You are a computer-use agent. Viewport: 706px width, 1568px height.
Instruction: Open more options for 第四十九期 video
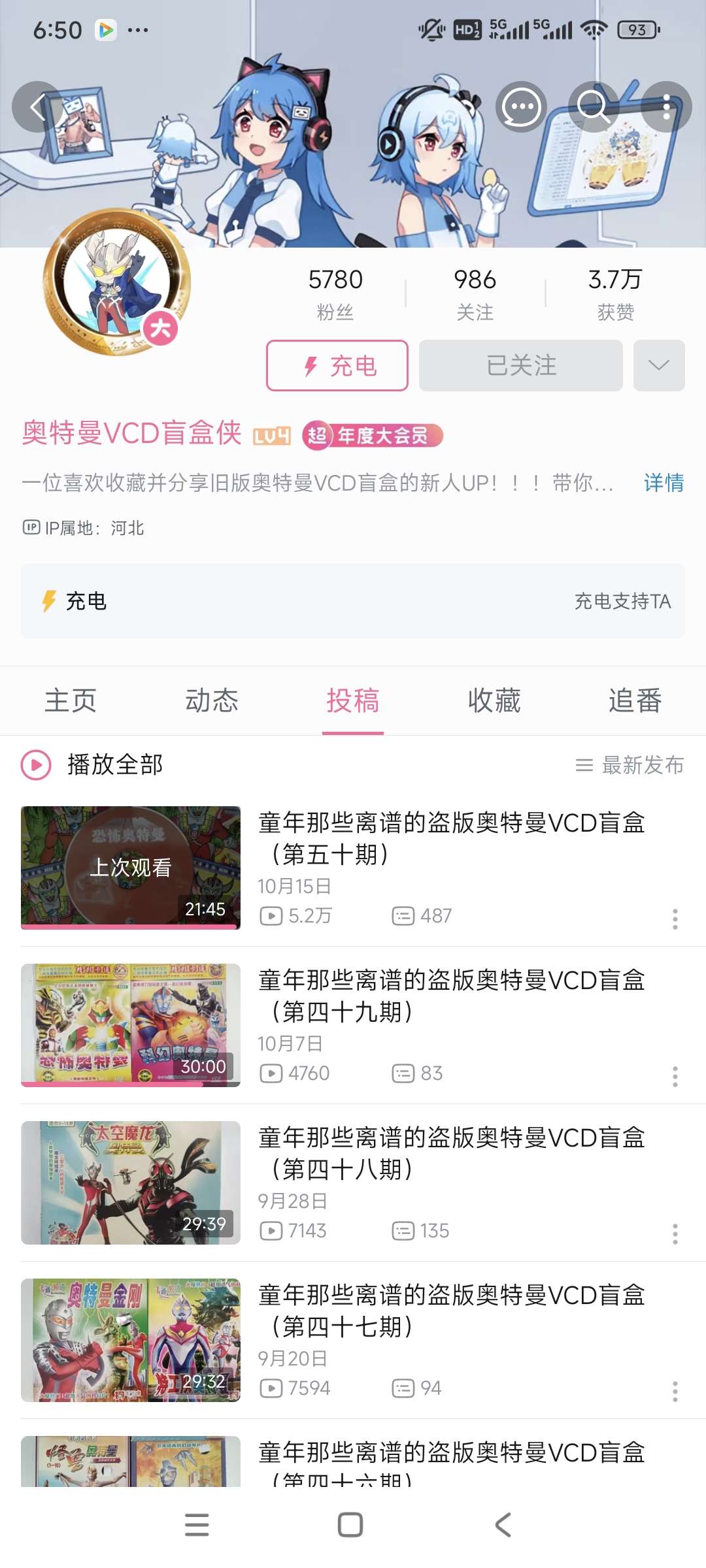point(675,1076)
